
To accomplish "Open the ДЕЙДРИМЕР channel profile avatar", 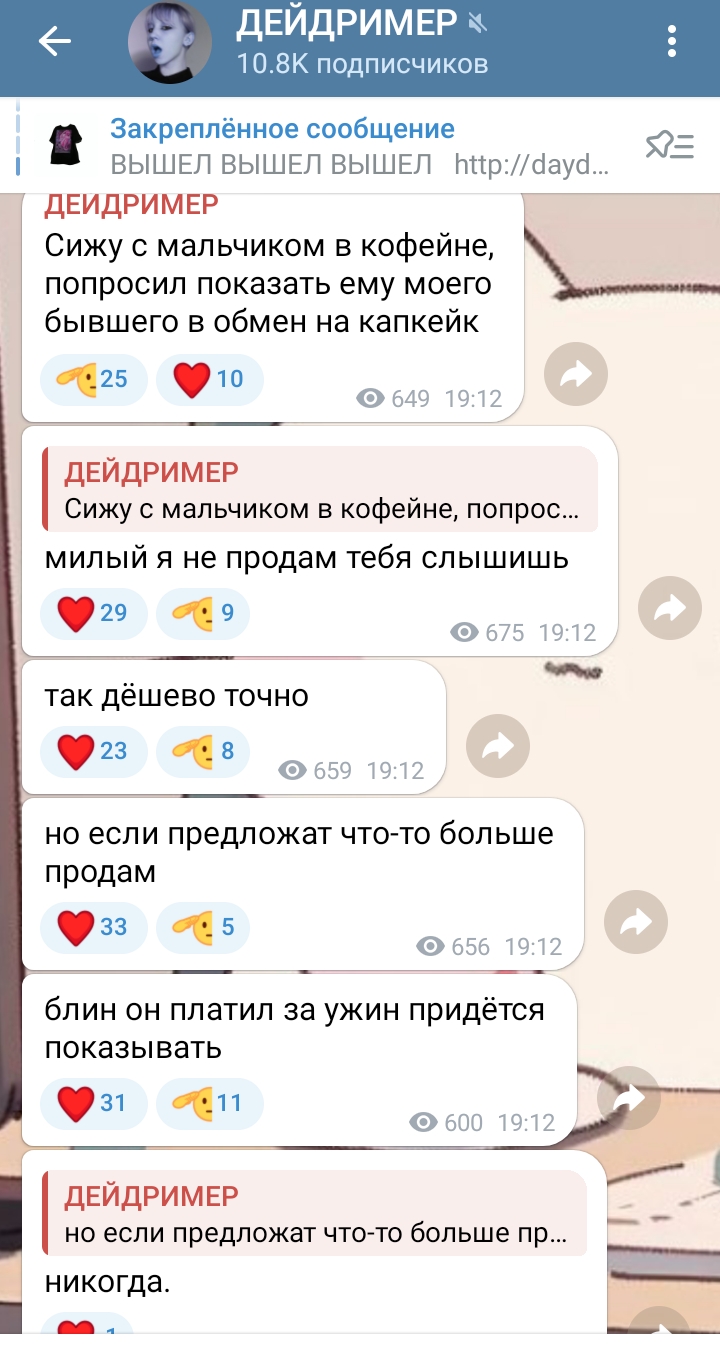I will (170, 42).
